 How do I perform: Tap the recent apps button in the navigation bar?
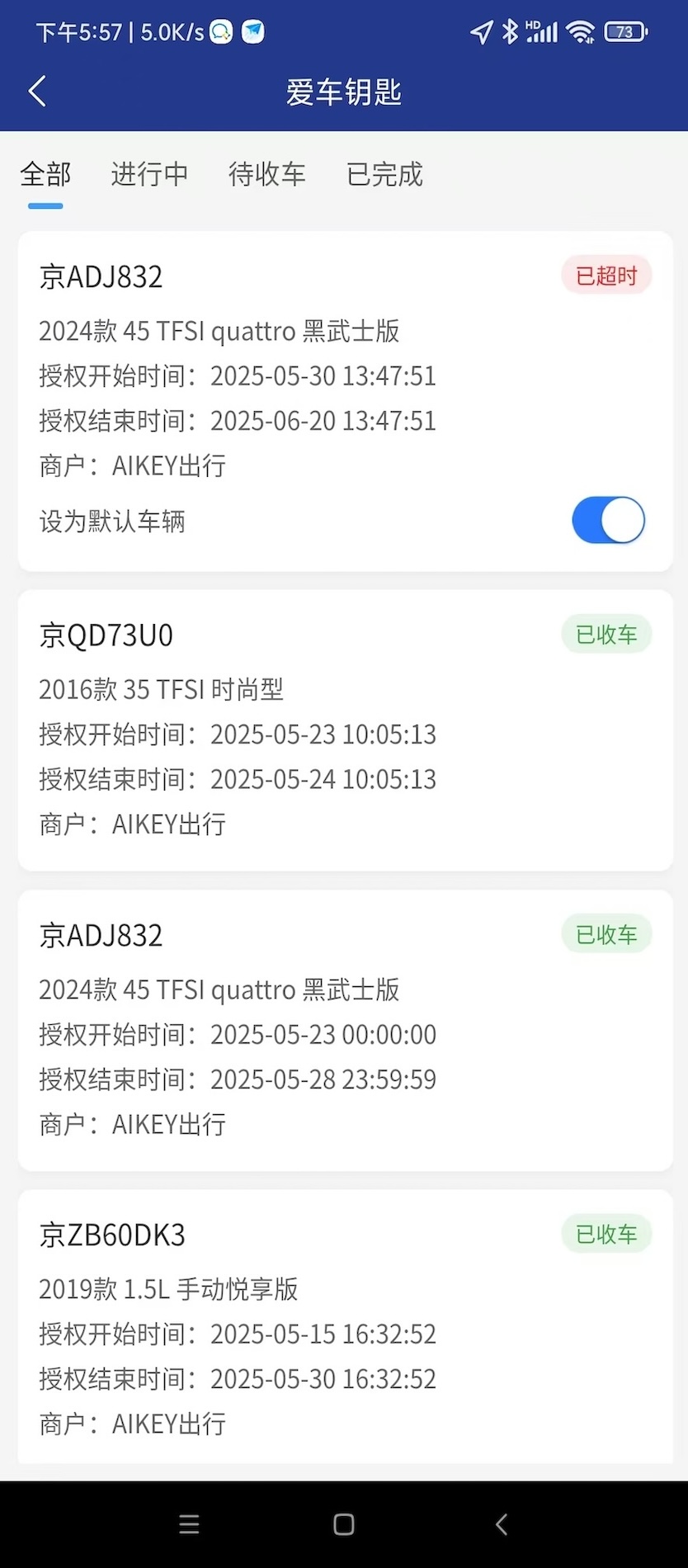pos(189,1524)
